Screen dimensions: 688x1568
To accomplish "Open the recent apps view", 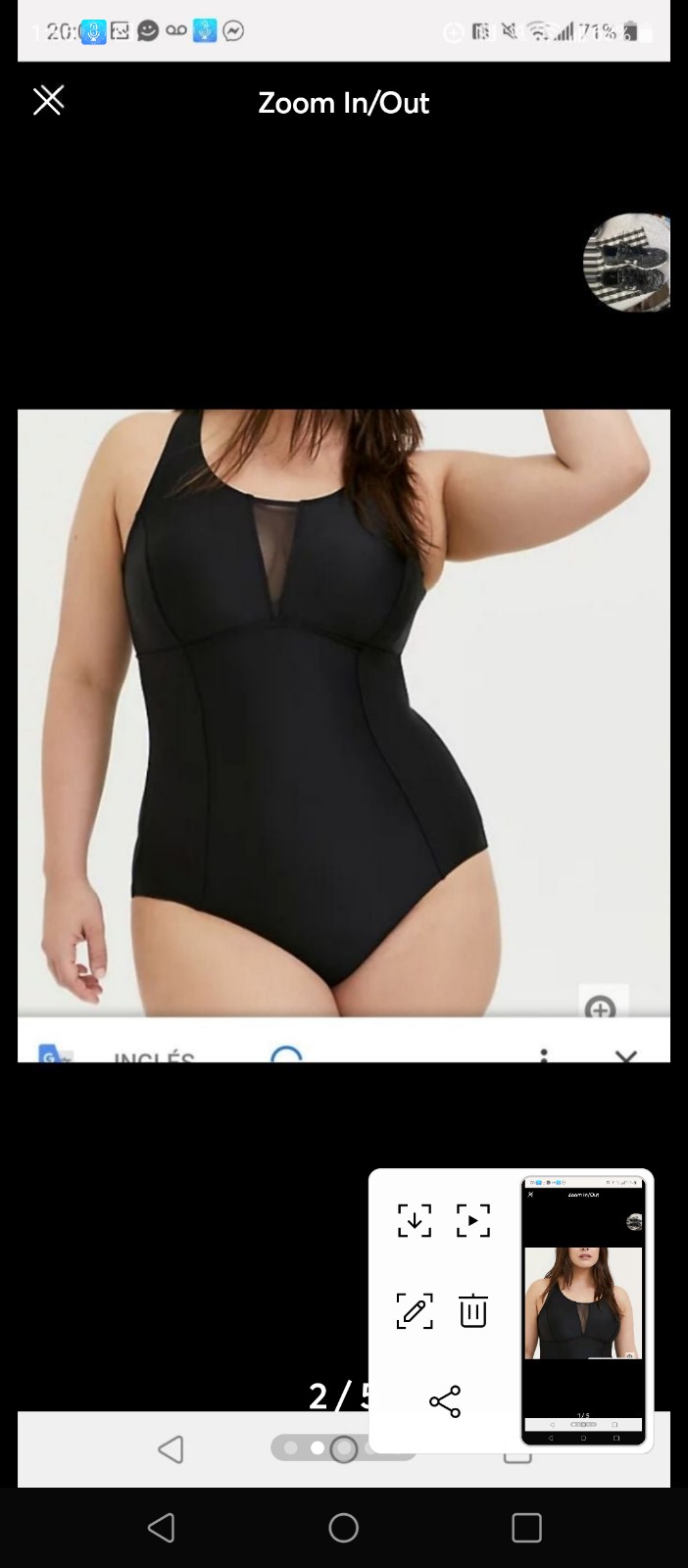I will pyautogui.click(x=526, y=1527).
